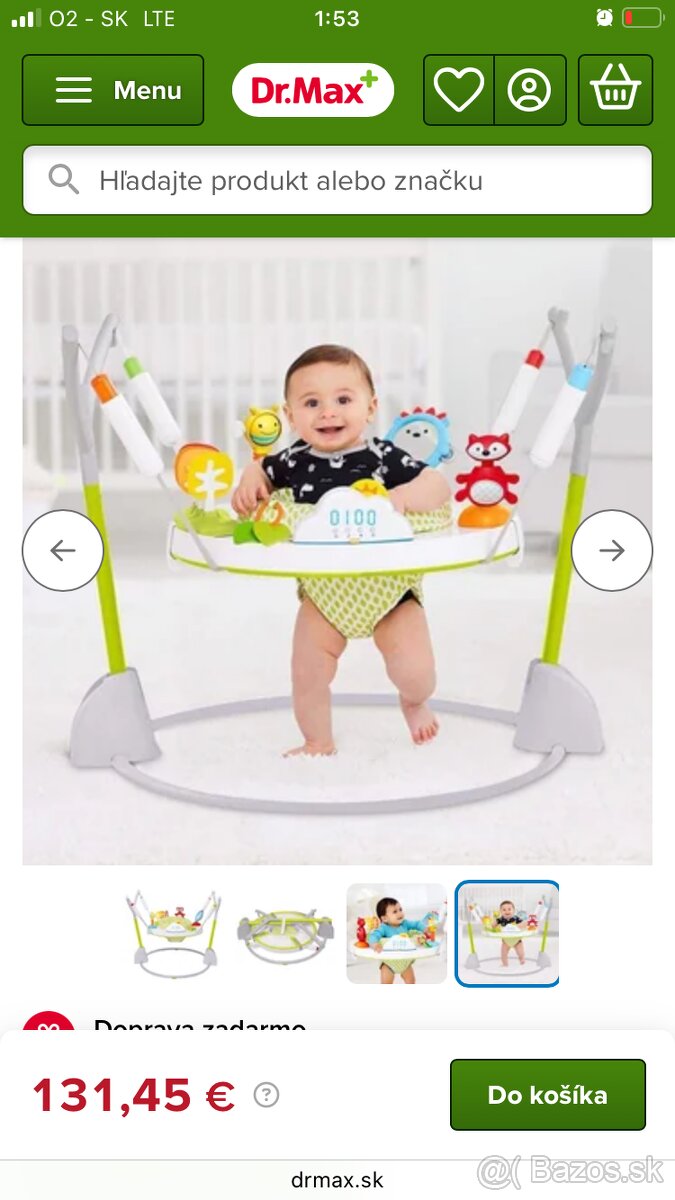675x1200 pixels.
Task: Add the product with Do košíka
Action: coord(547,1095)
